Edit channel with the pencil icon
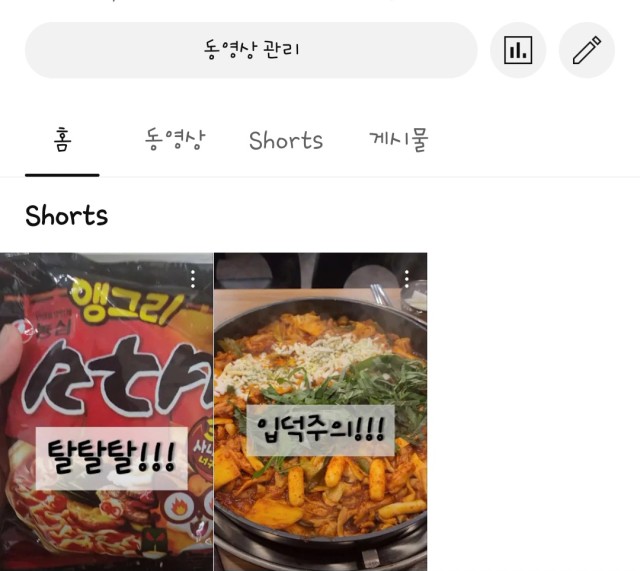The width and height of the screenshot is (640, 571). click(x=586, y=50)
